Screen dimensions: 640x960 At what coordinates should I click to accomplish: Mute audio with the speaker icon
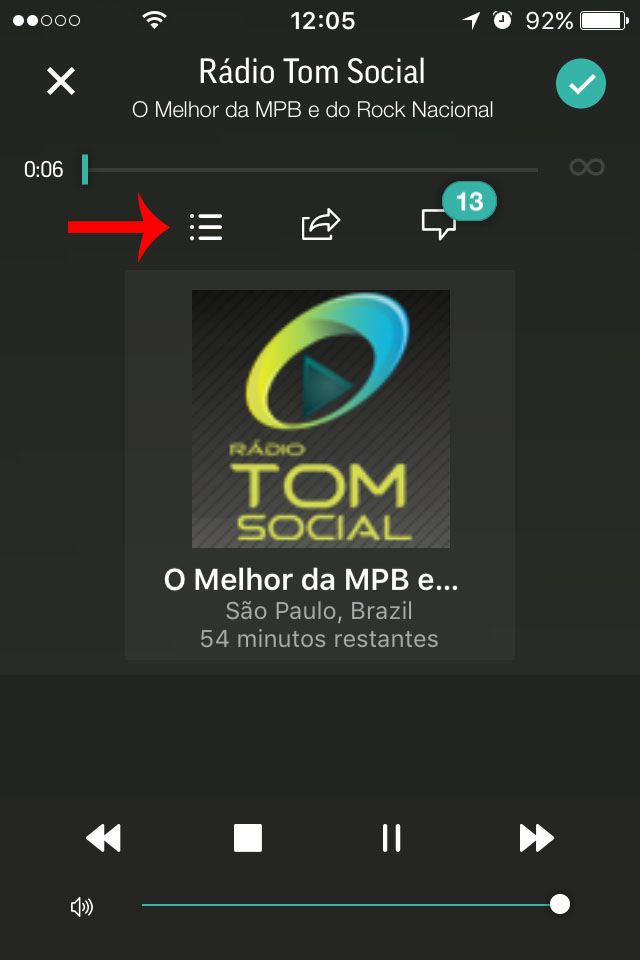tap(82, 907)
